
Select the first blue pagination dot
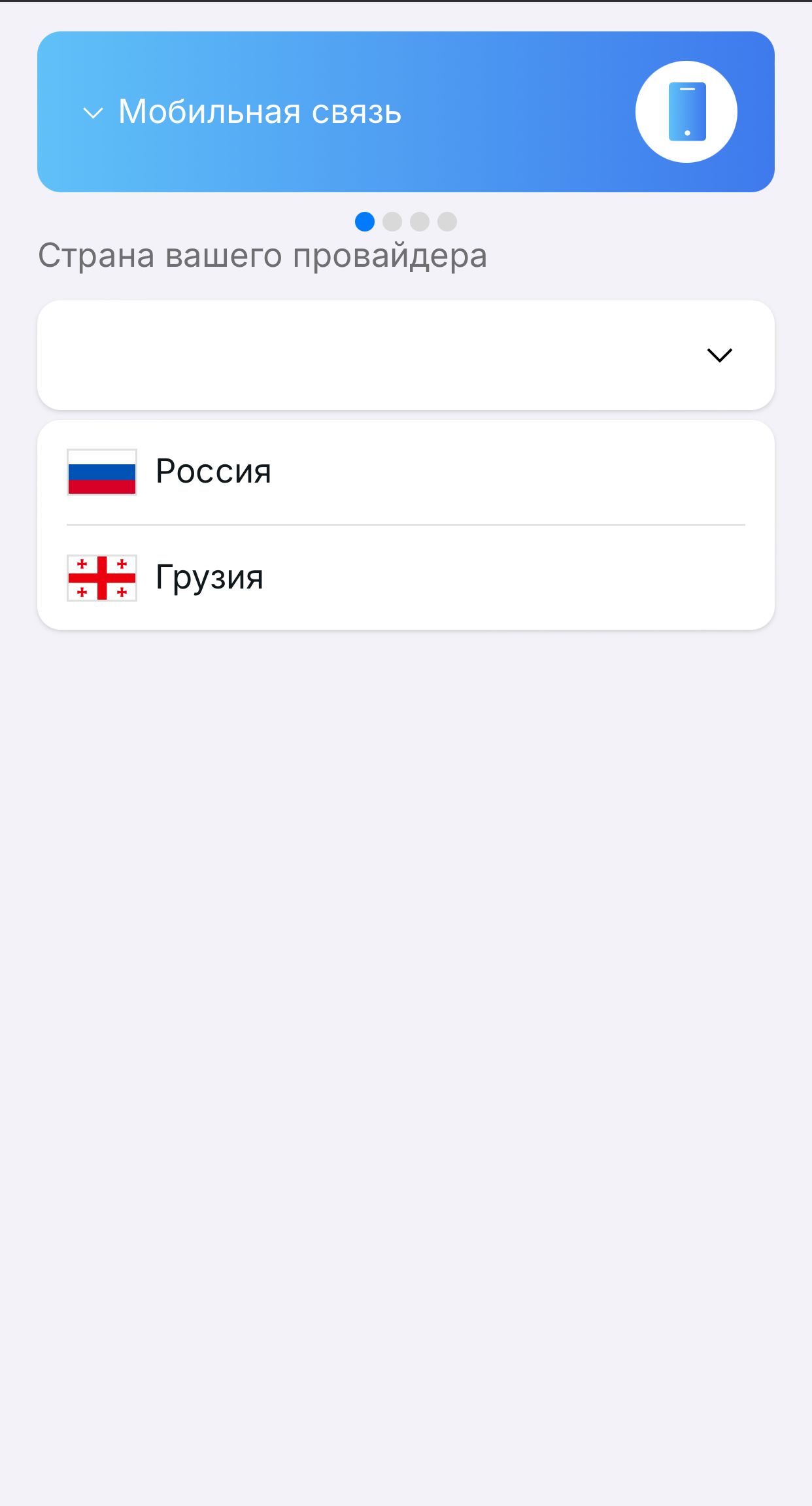pos(364,222)
